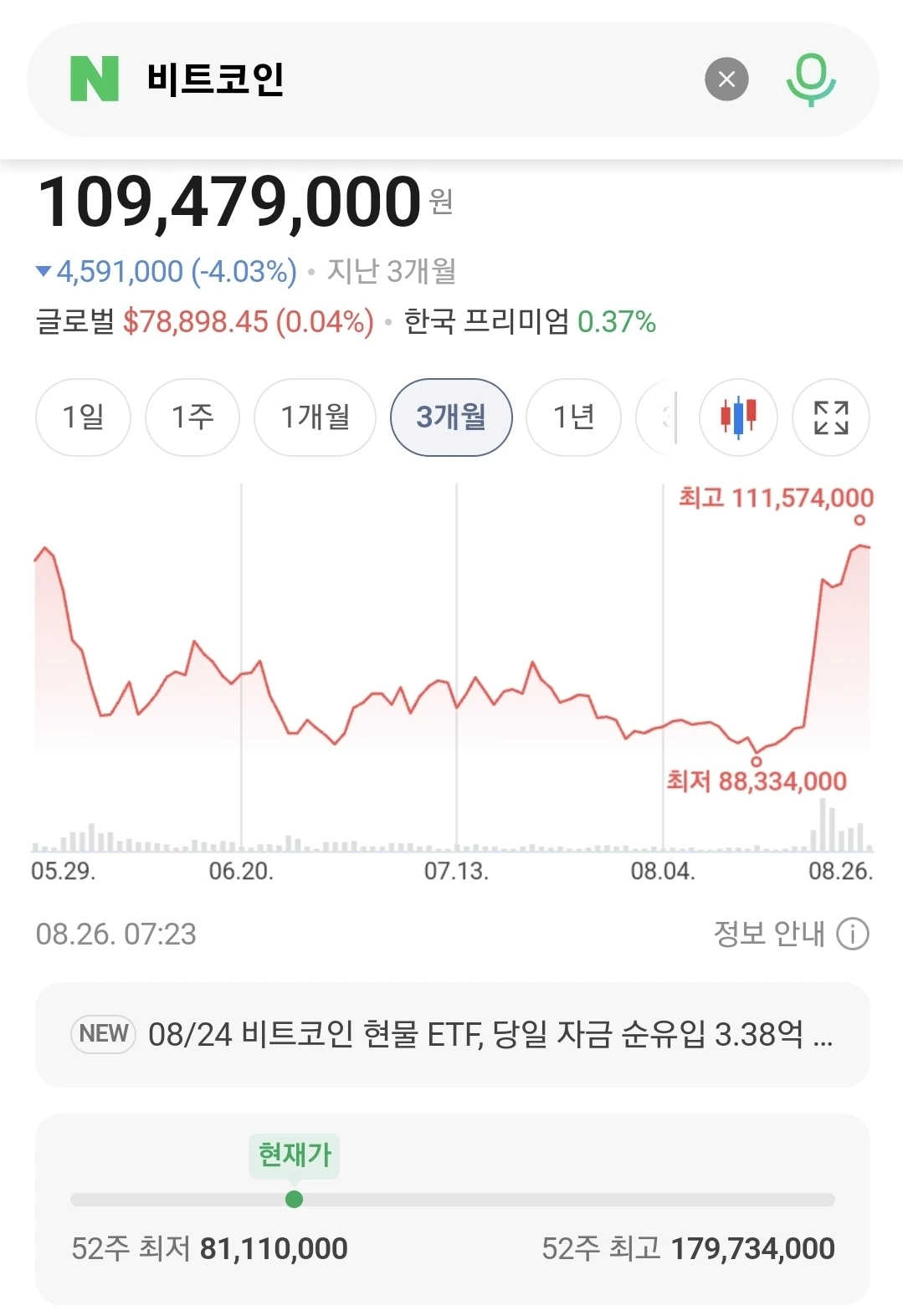The width and height of the screenshot is (903, 1316).
Task: Switch chart to 1일 range
Action: [84, 417]
